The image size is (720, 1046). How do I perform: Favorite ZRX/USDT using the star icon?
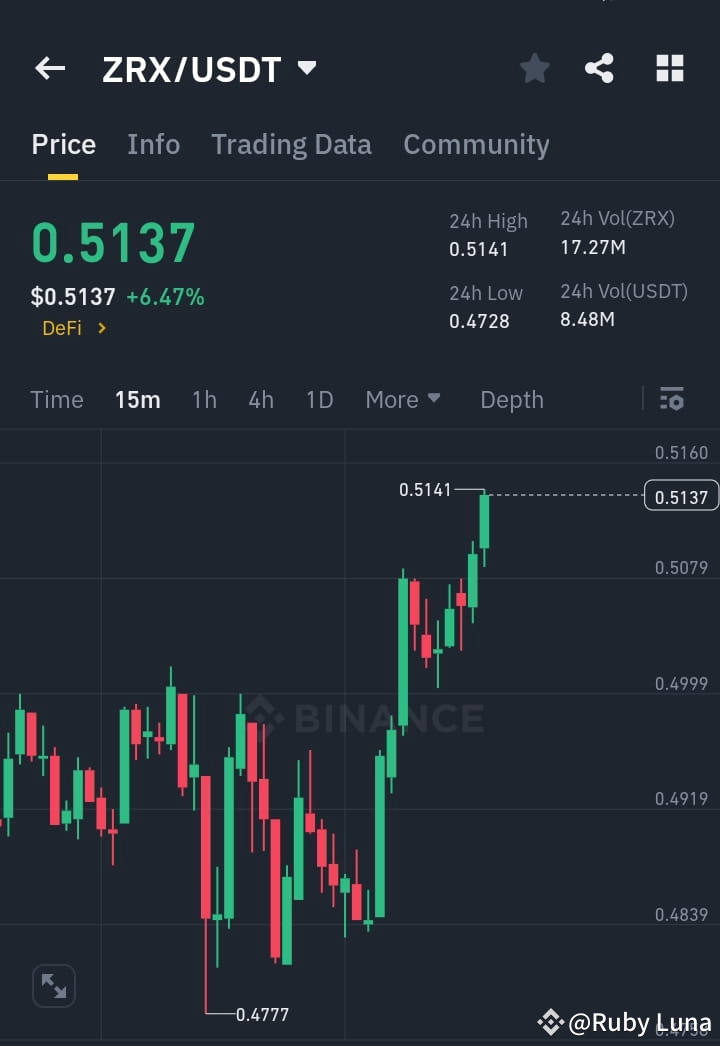(x=534, y=68)
